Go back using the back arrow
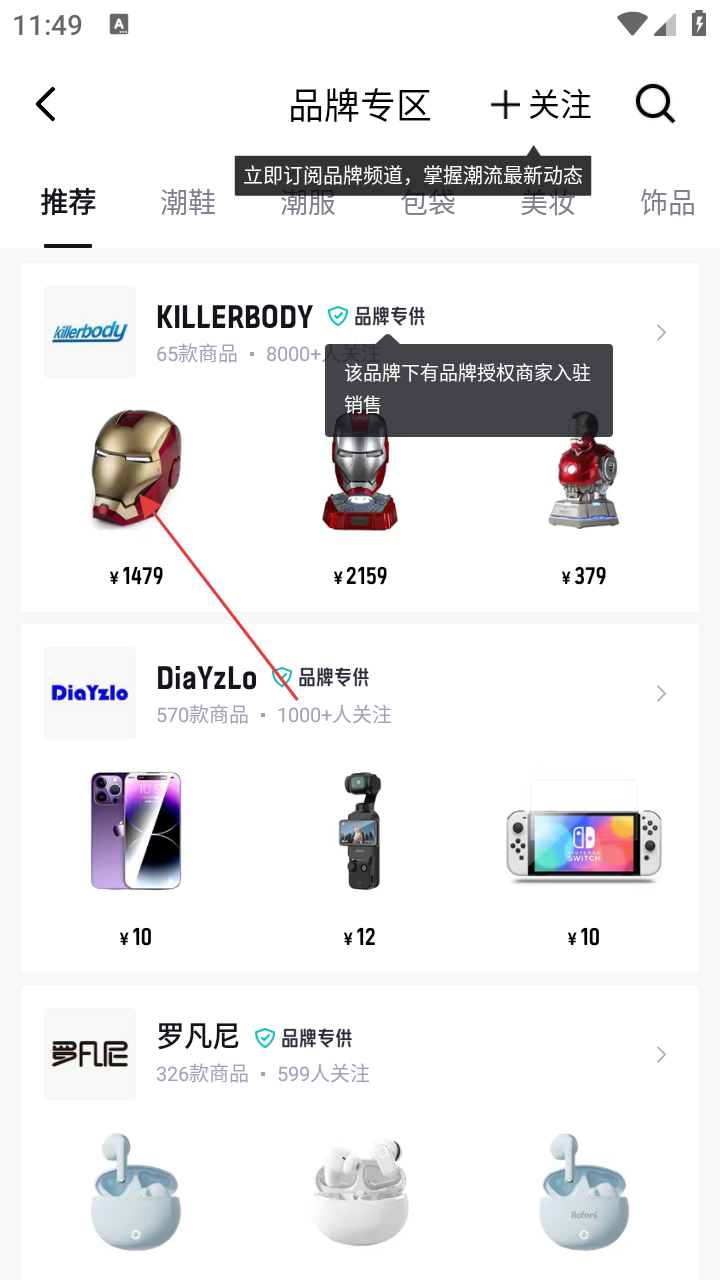 coord(46,104)
